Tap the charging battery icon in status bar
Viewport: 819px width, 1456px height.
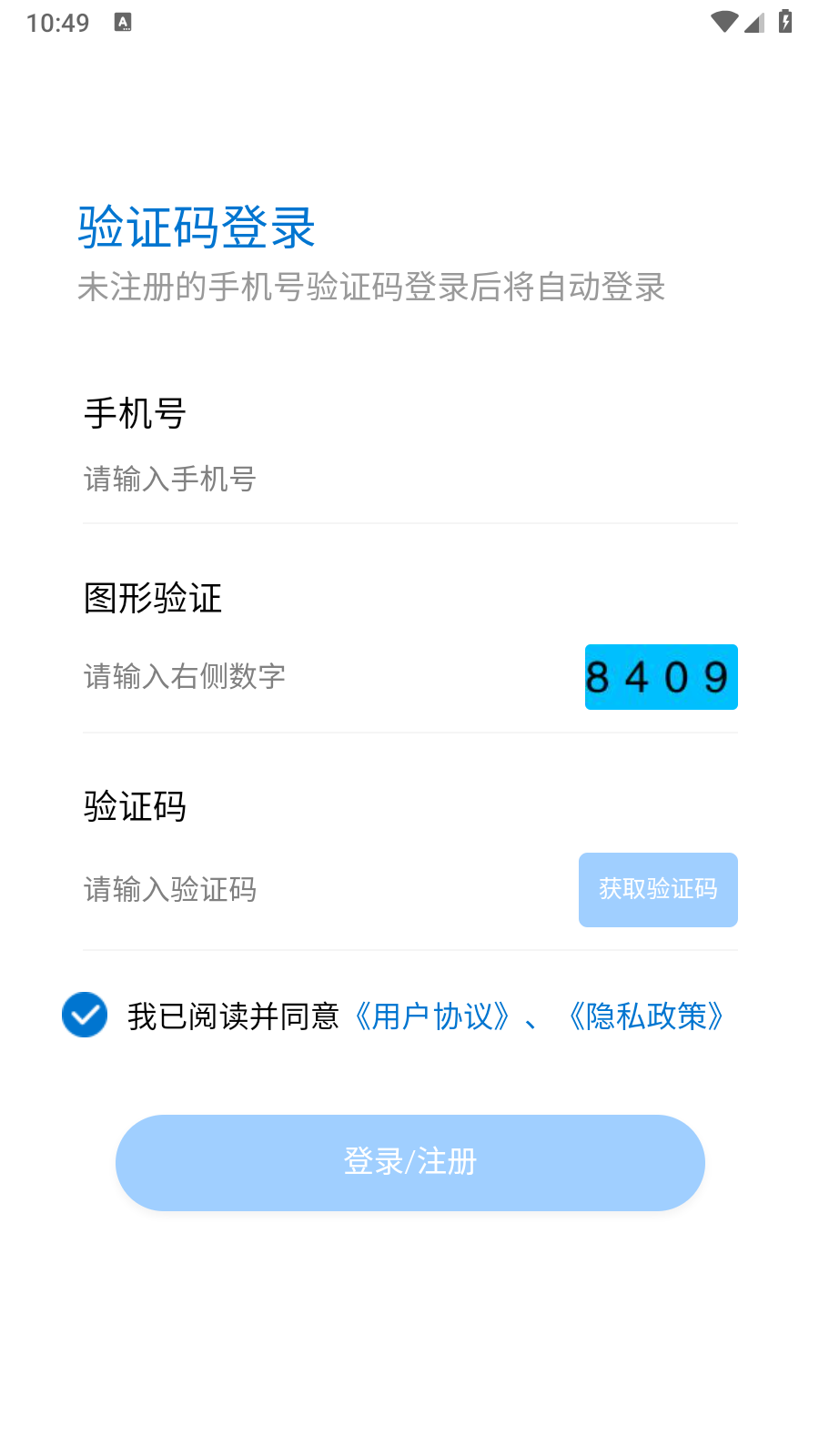point(784,22)
